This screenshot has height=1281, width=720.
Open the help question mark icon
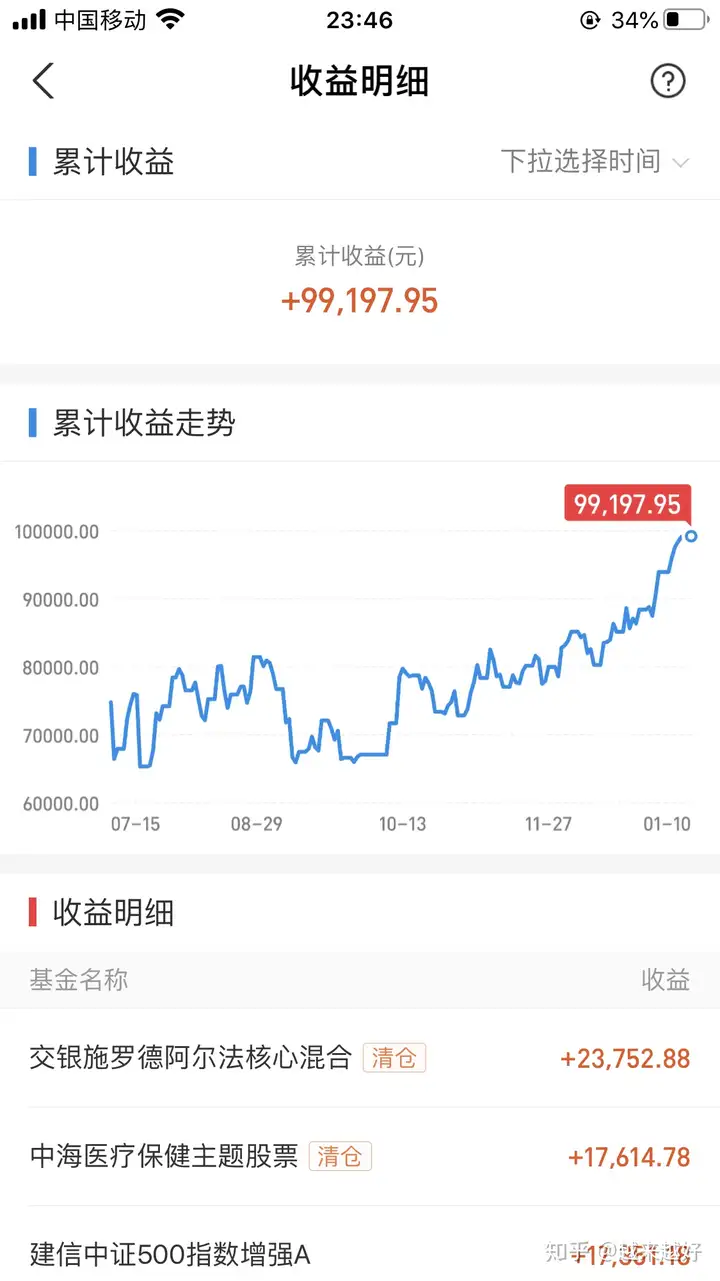pos(667,81)
